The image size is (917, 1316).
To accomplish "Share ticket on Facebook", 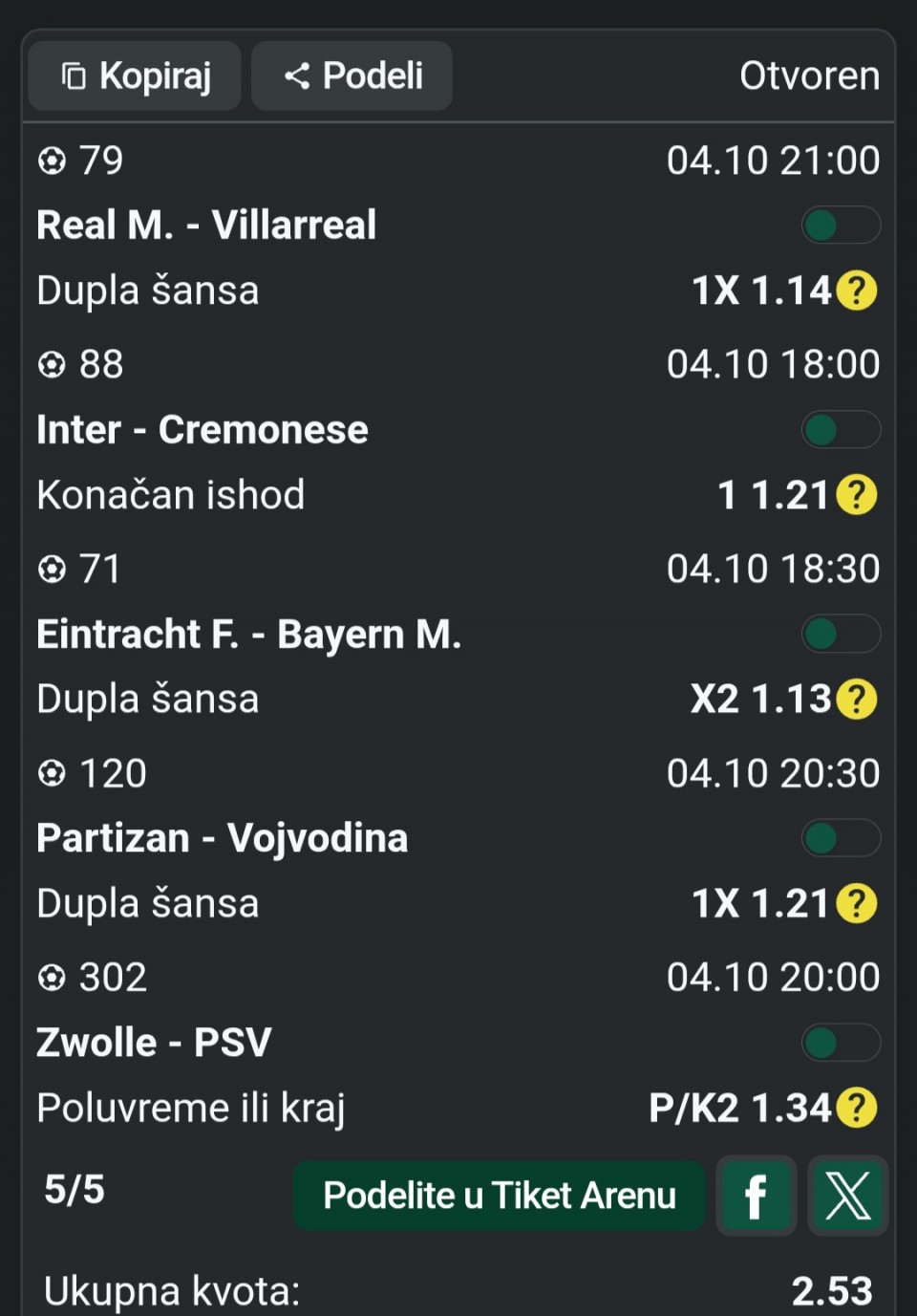I will point(756,1196).
